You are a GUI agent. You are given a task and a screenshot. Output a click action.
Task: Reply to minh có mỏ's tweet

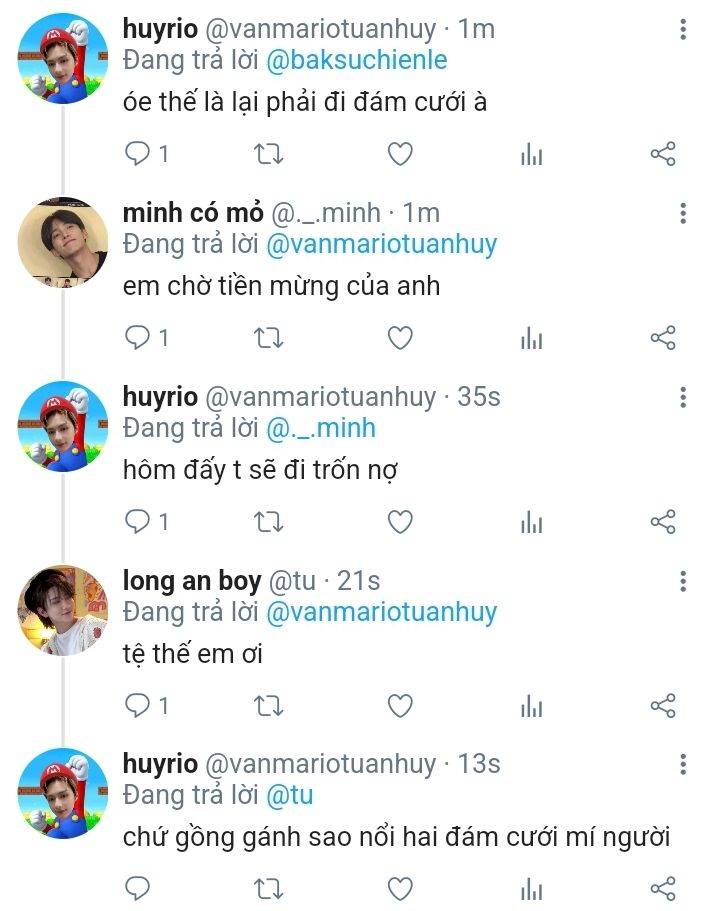pyautogui.click(x=137, y=338)
